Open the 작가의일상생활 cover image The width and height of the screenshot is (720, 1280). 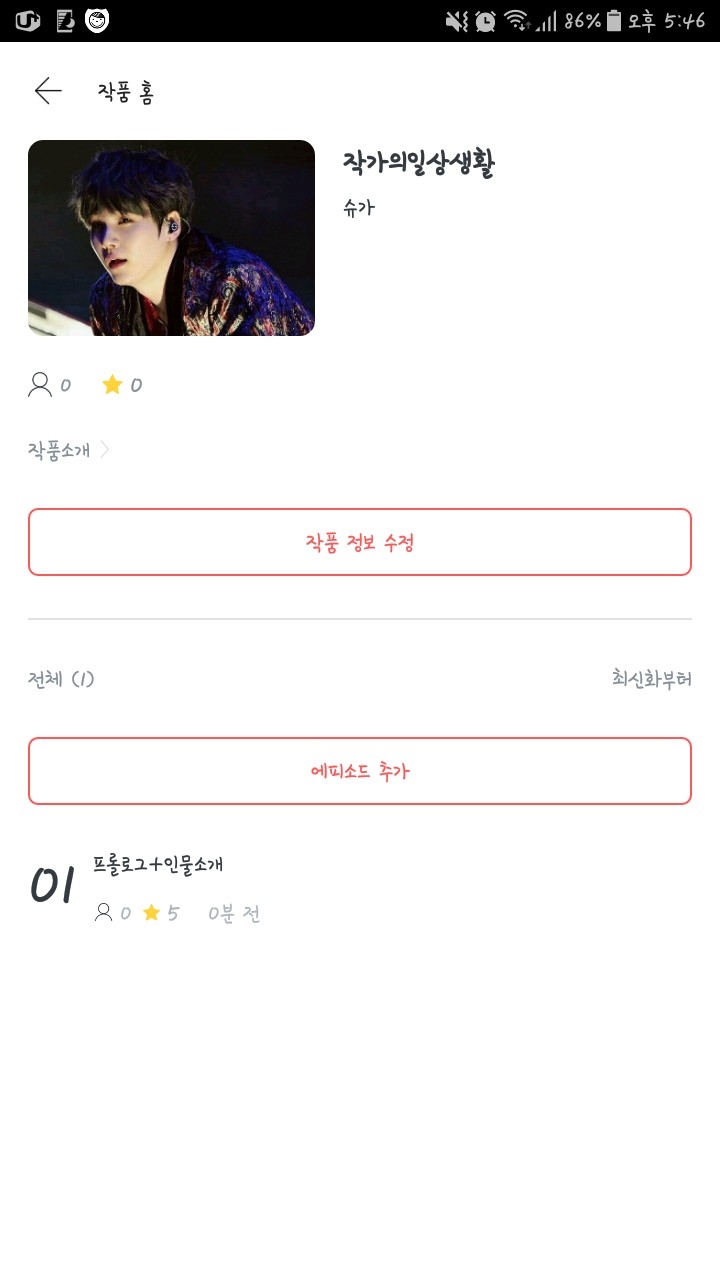point(171,238)
